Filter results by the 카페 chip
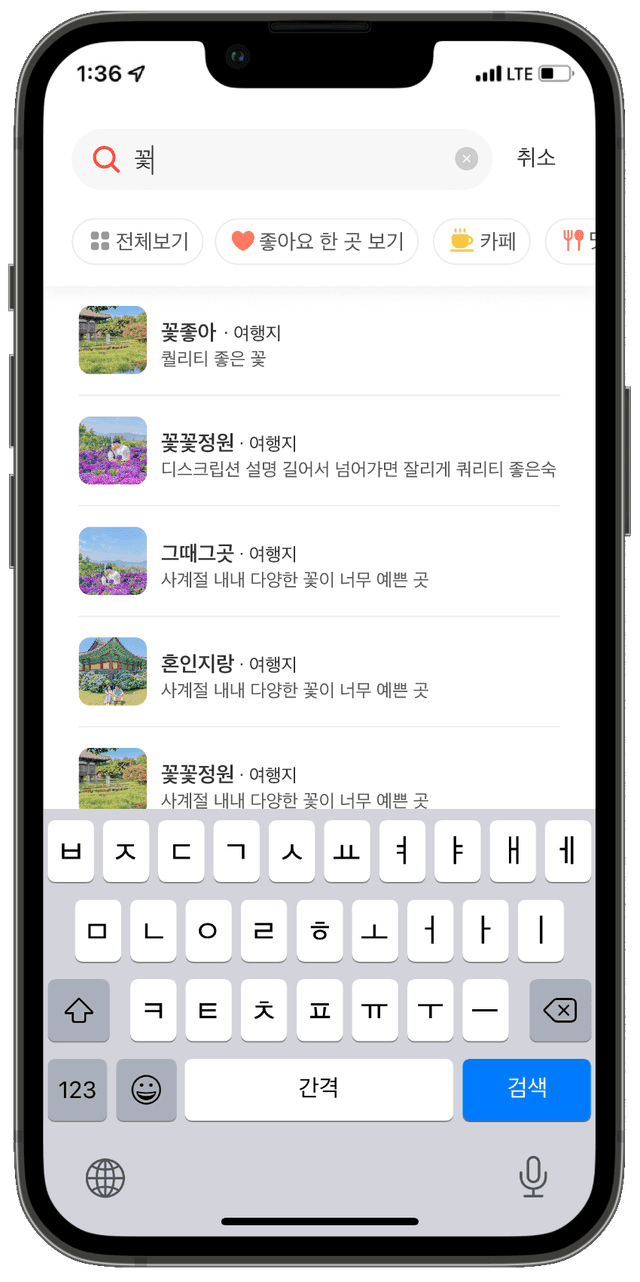The width and height of the screenshot is (640, 1282). tap(481, 241)
